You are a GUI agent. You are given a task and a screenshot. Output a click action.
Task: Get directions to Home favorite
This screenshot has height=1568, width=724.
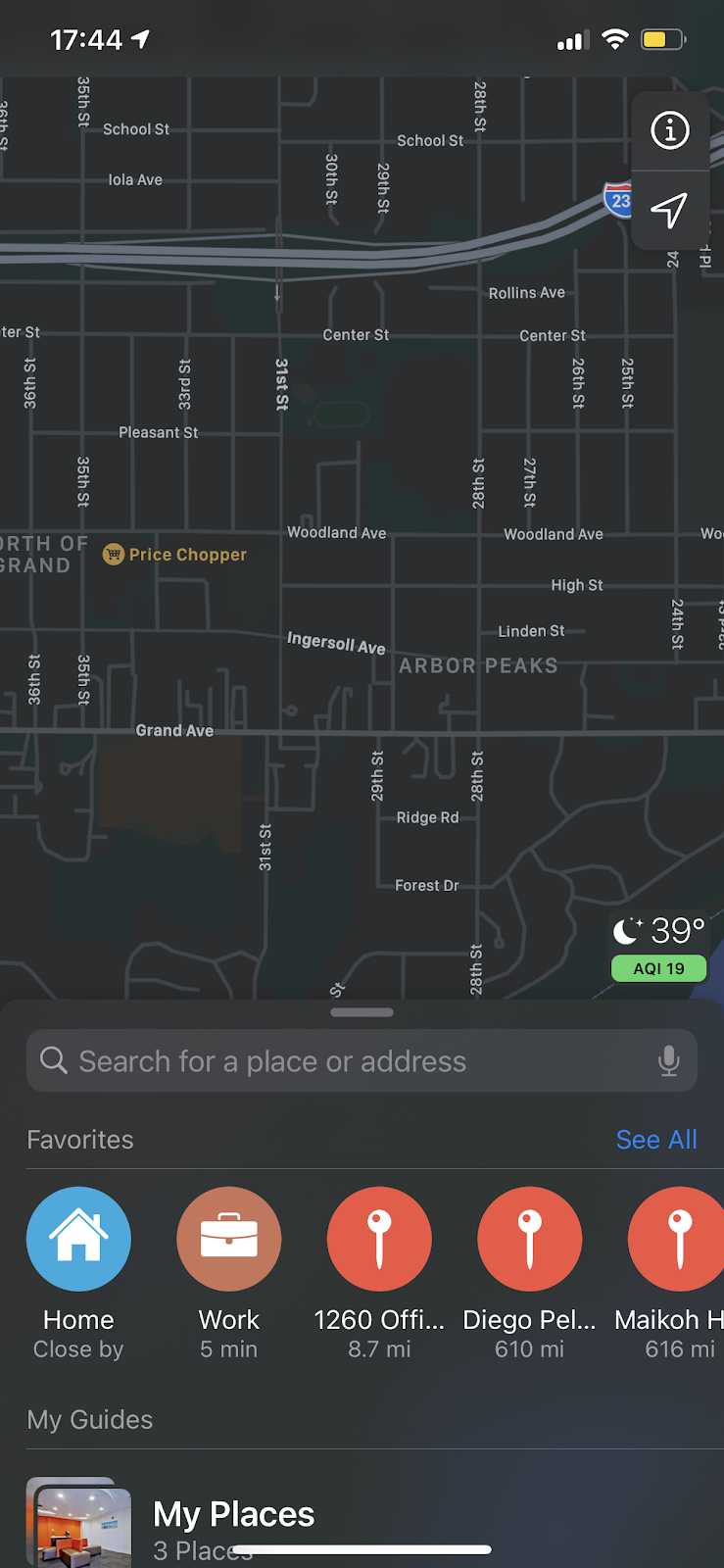(x=78, y=1239)
